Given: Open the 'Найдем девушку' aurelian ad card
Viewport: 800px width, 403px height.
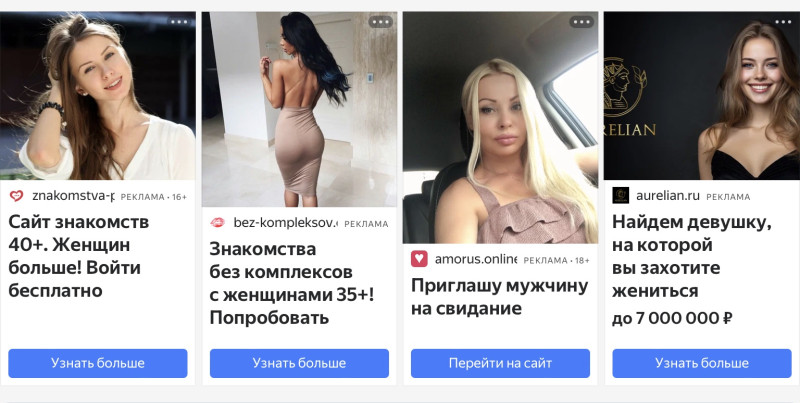Looking at the screenshot, I should (x=690, y=257).
